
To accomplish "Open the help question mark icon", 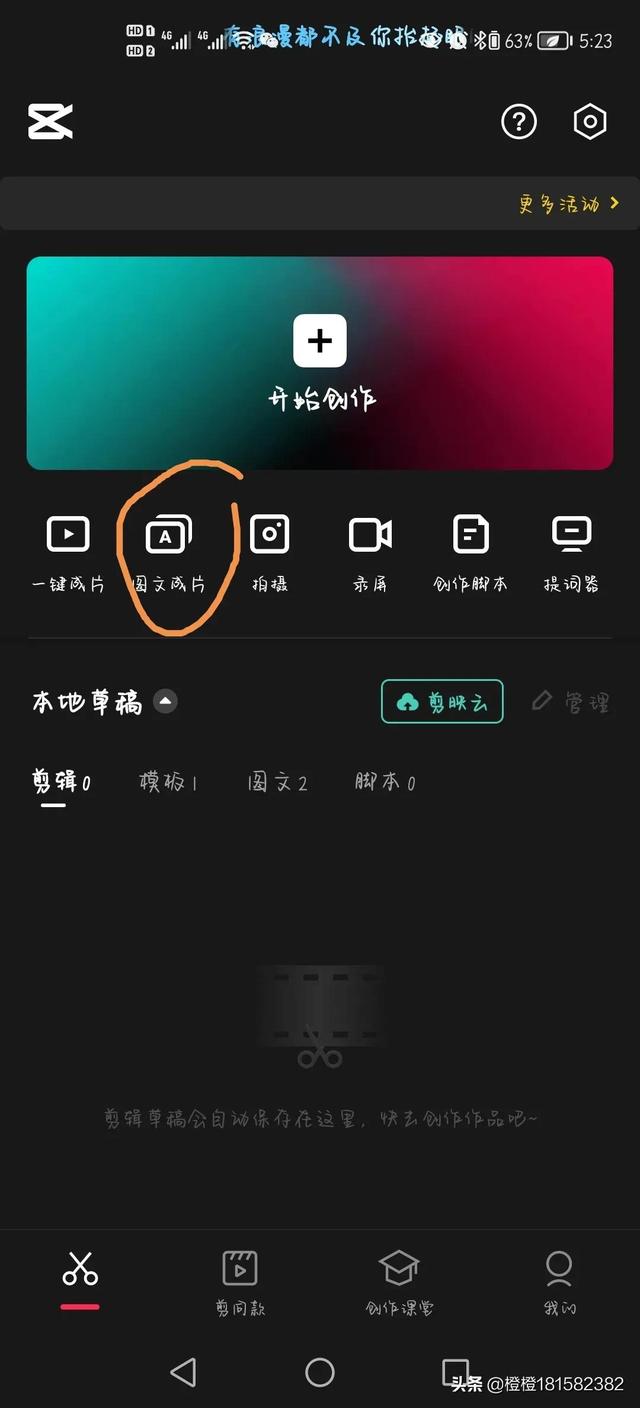I will pos(518,122).
